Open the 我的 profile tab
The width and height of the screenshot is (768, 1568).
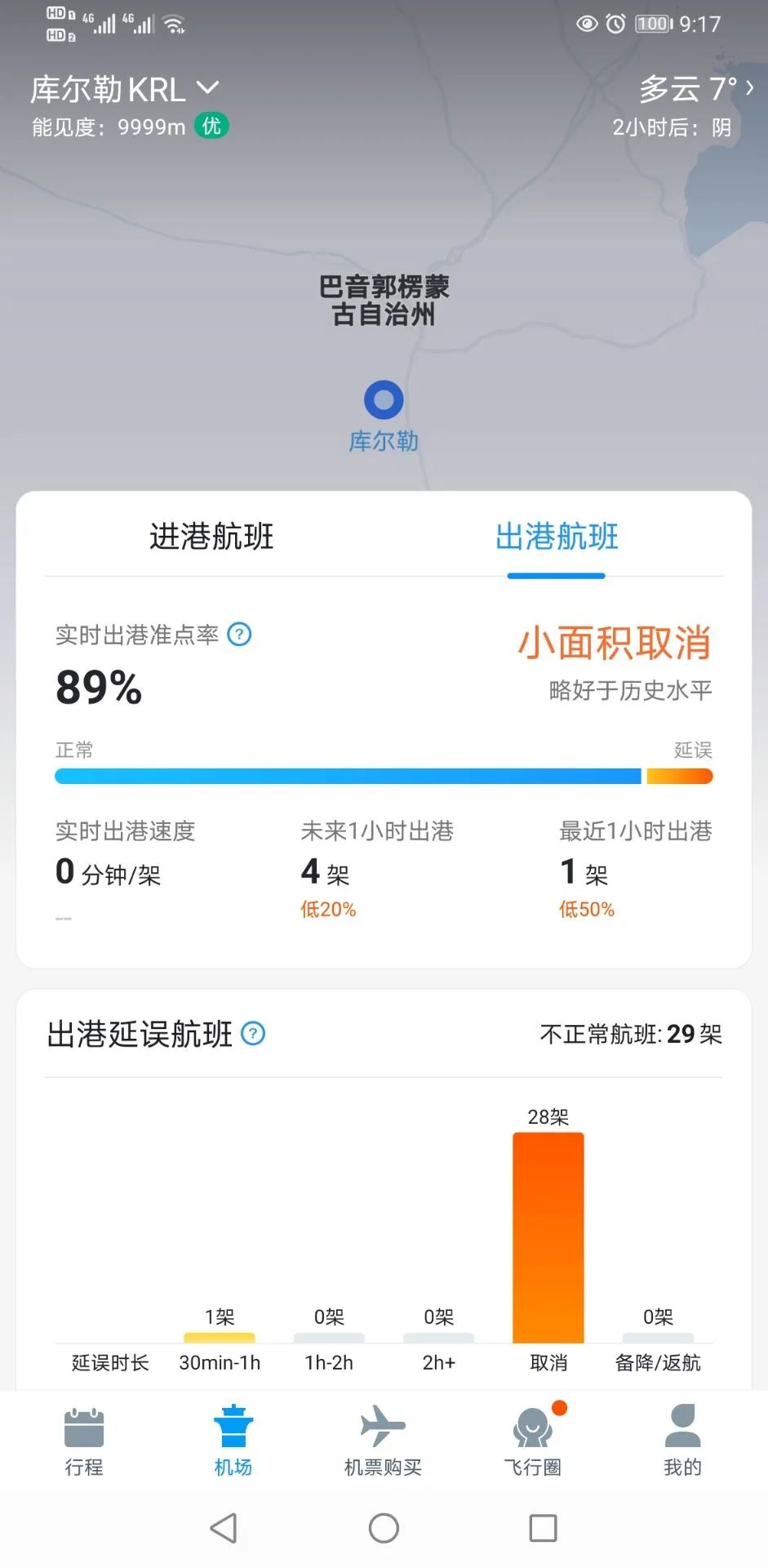pyautogui.click(x=682, y=1441)
